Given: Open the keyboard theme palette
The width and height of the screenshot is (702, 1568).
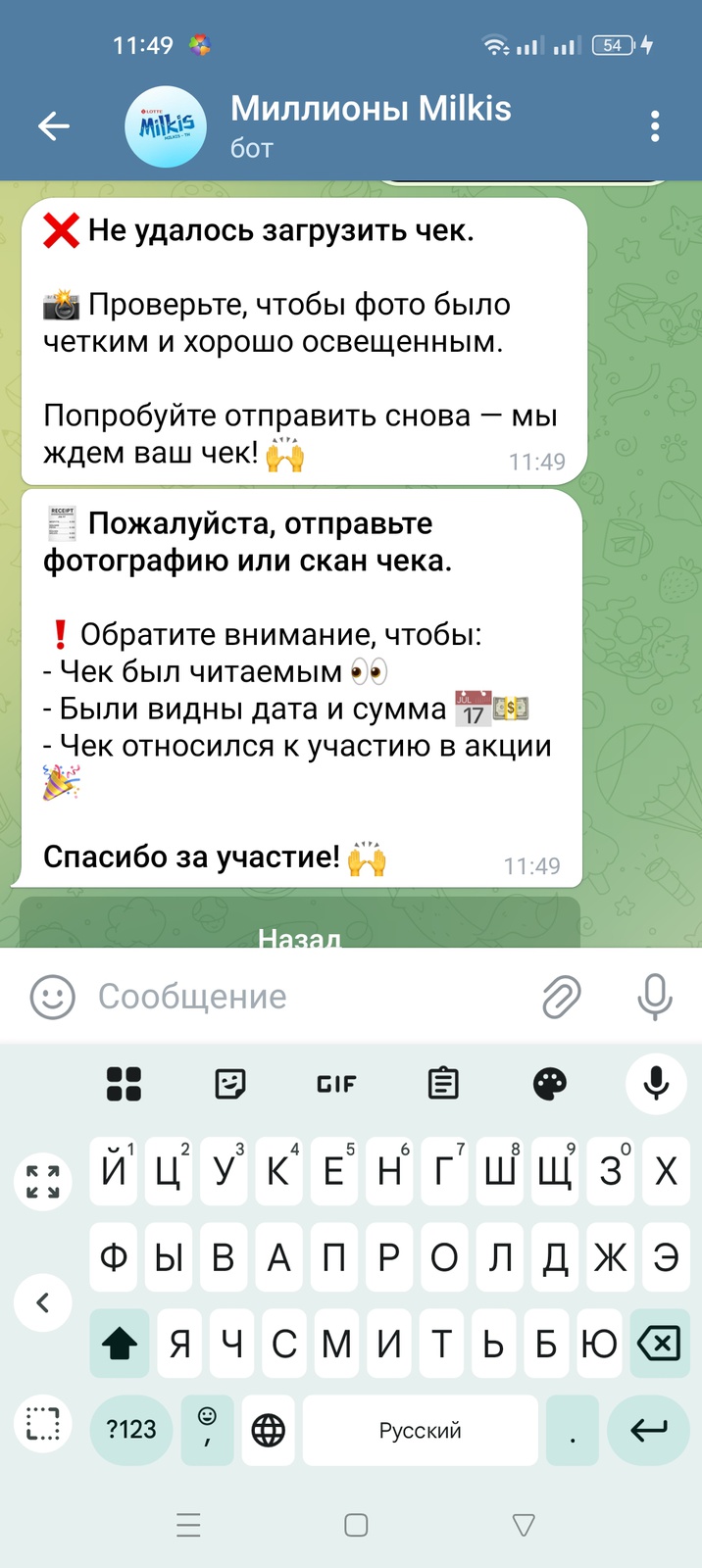Looking at the screenshot, I should click(549, 1084).
